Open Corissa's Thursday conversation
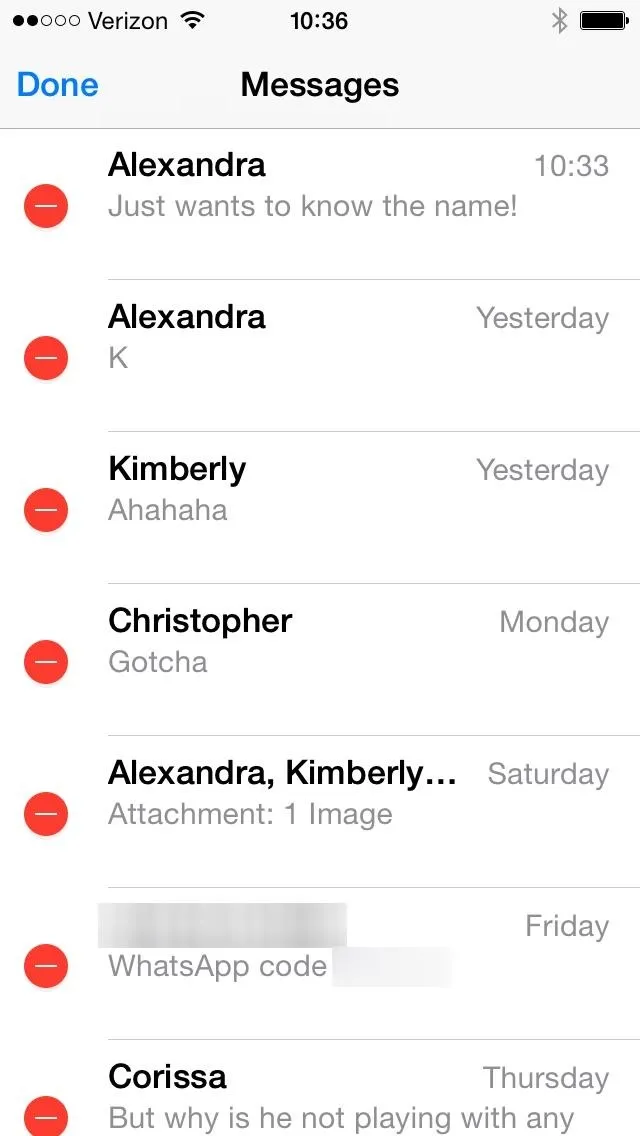The image size is (640, 1136). 359,1089
